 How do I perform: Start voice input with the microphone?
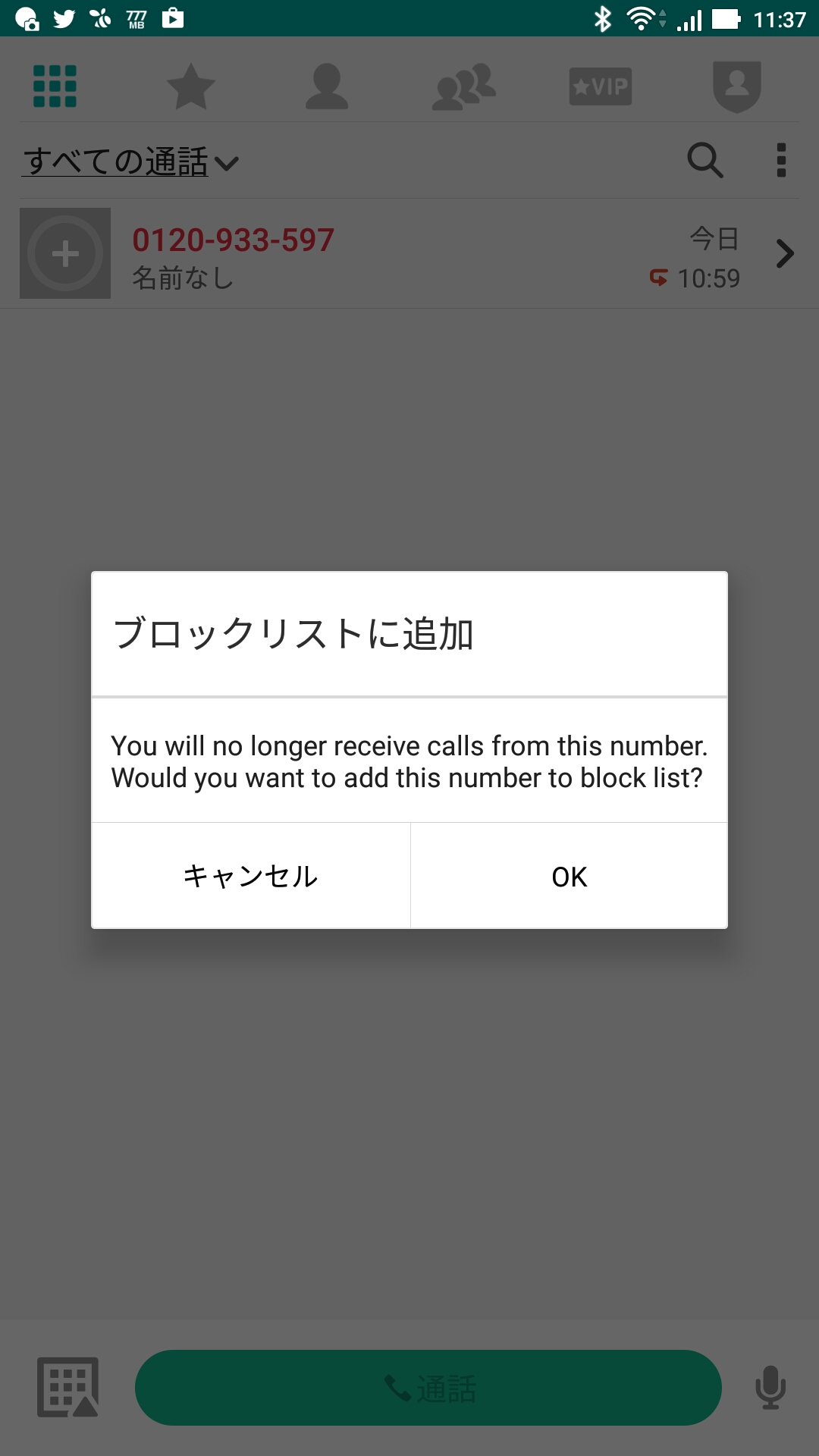[770, 1387]
